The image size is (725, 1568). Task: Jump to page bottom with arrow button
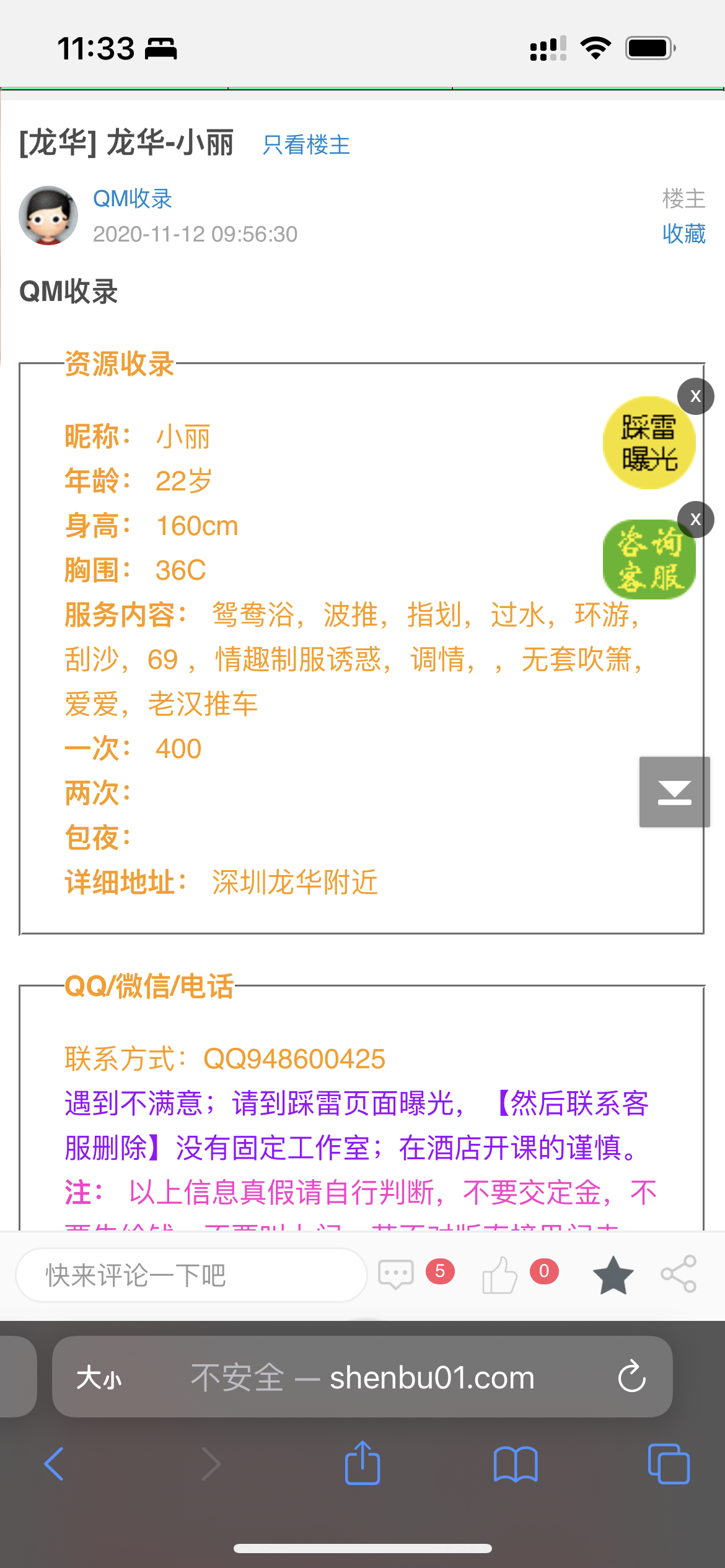[674, 791]
